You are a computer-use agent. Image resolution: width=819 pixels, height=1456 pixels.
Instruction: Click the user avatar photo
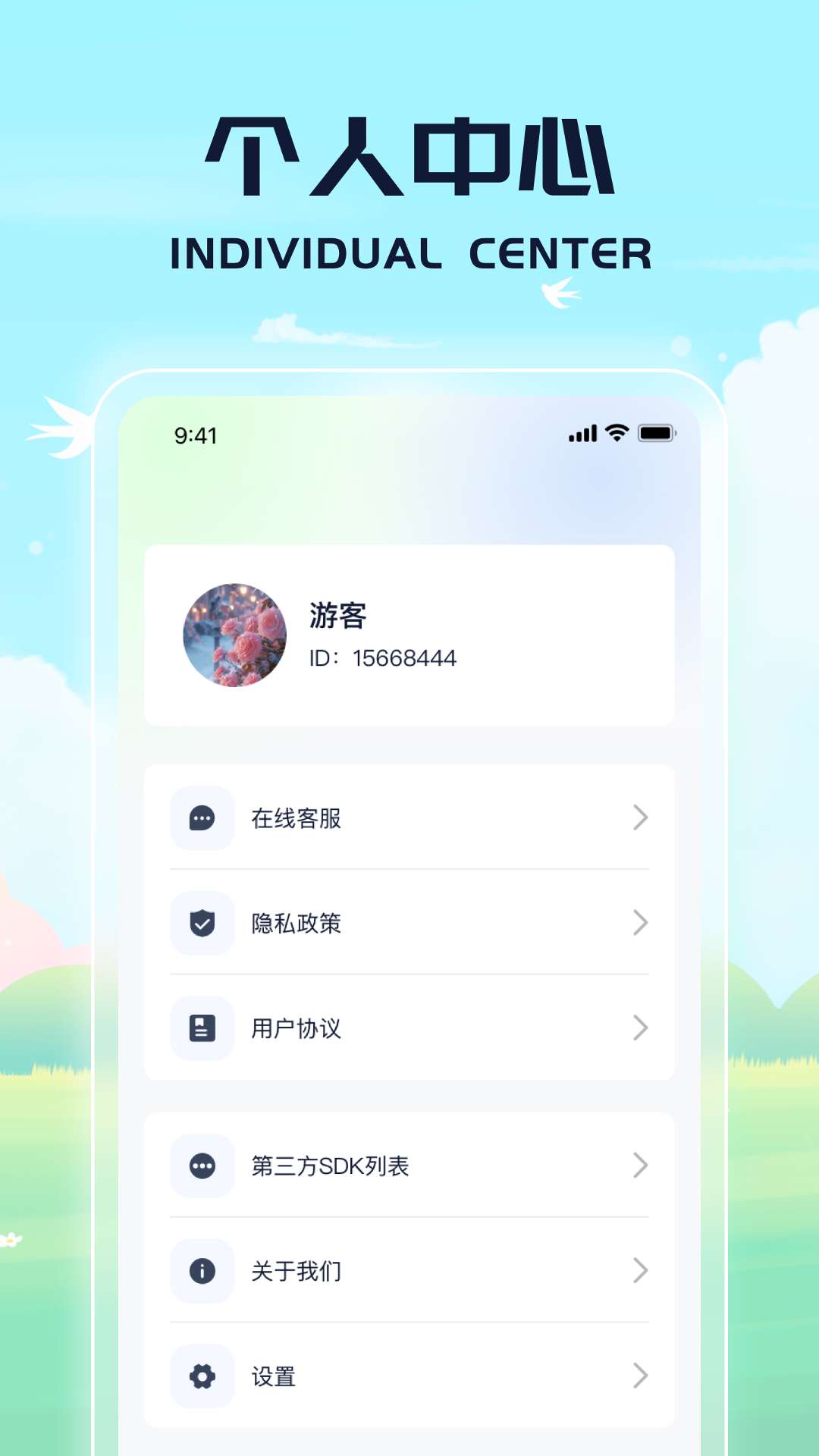pyautogui.click(x=235, y=635)
